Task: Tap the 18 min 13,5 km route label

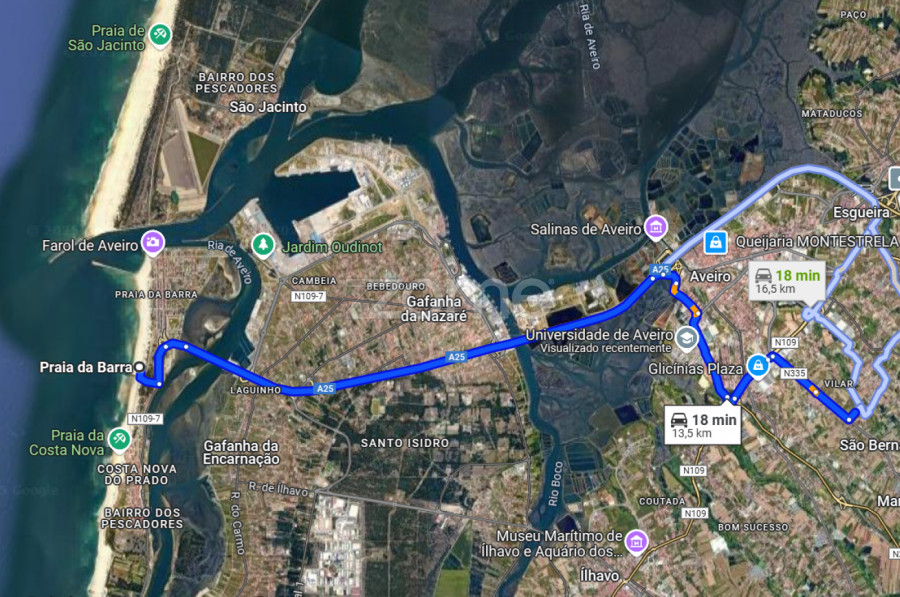Action: tap(704, 425)
